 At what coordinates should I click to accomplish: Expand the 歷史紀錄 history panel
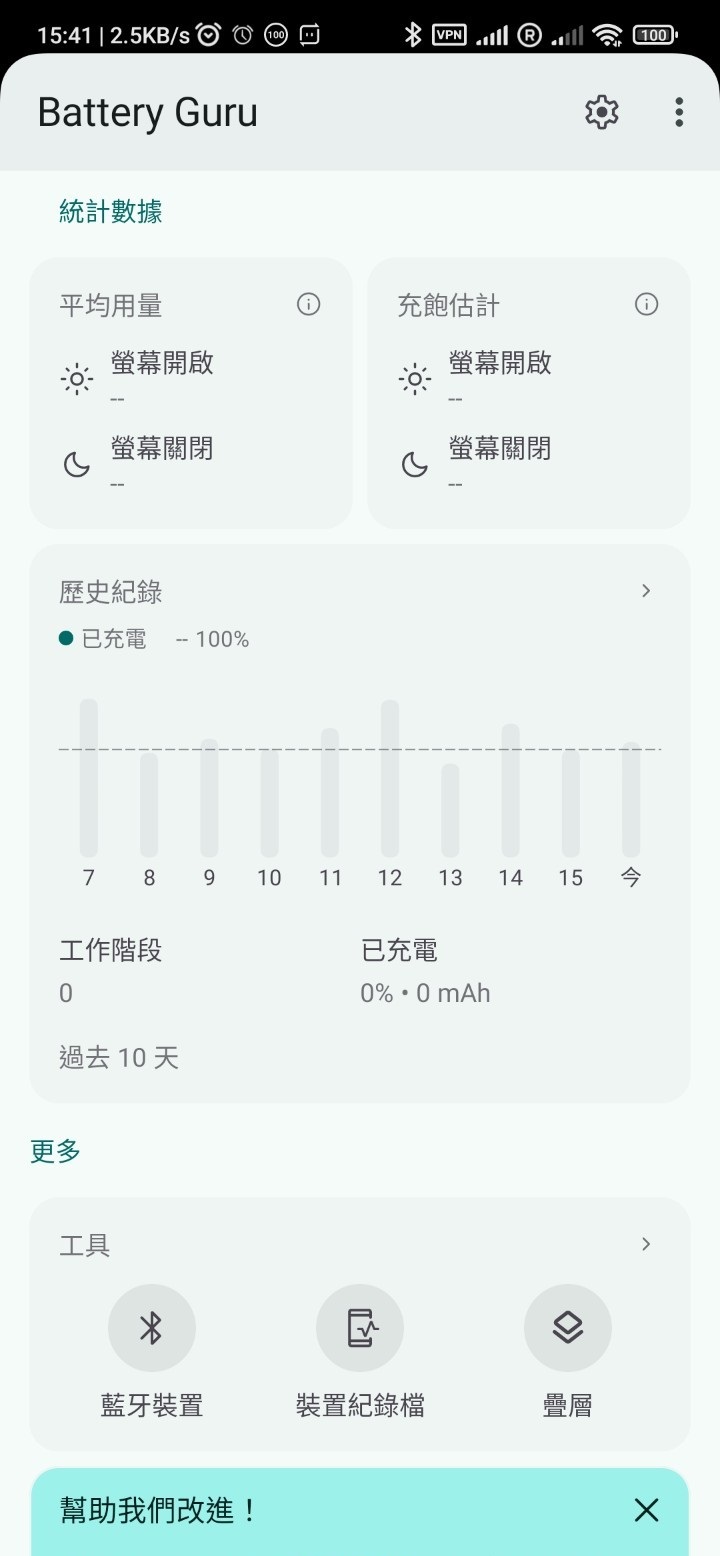(645, 591)
